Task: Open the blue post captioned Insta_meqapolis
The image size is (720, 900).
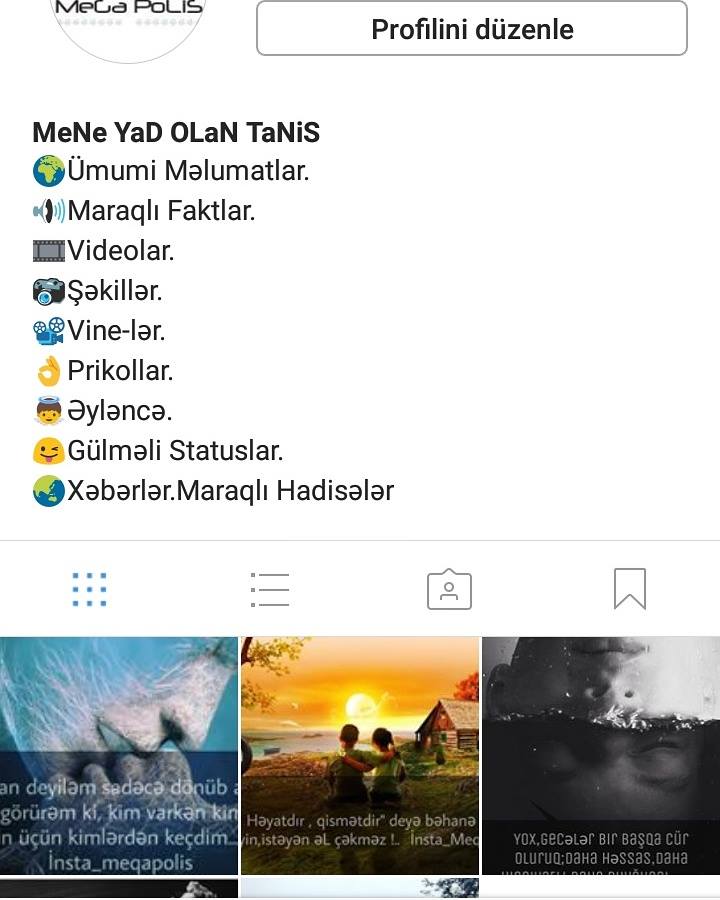Action: click(119, 755)
